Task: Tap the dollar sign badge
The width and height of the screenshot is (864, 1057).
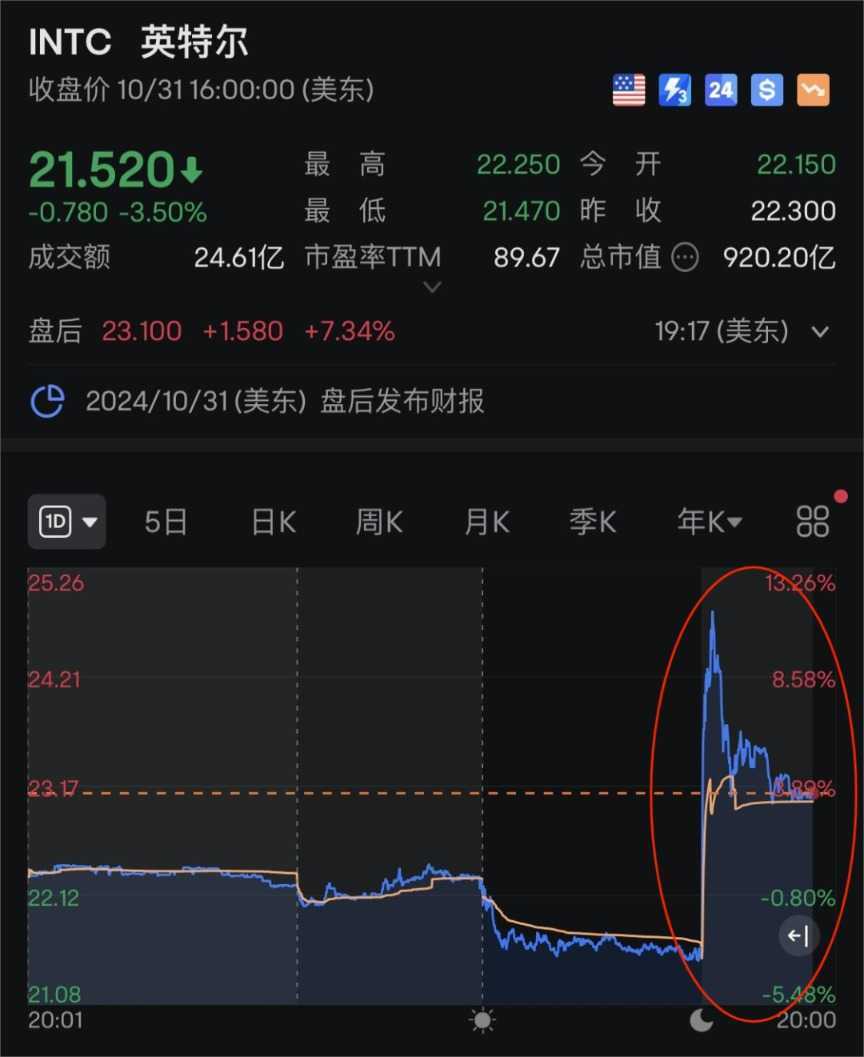Action: coord(767,91)
